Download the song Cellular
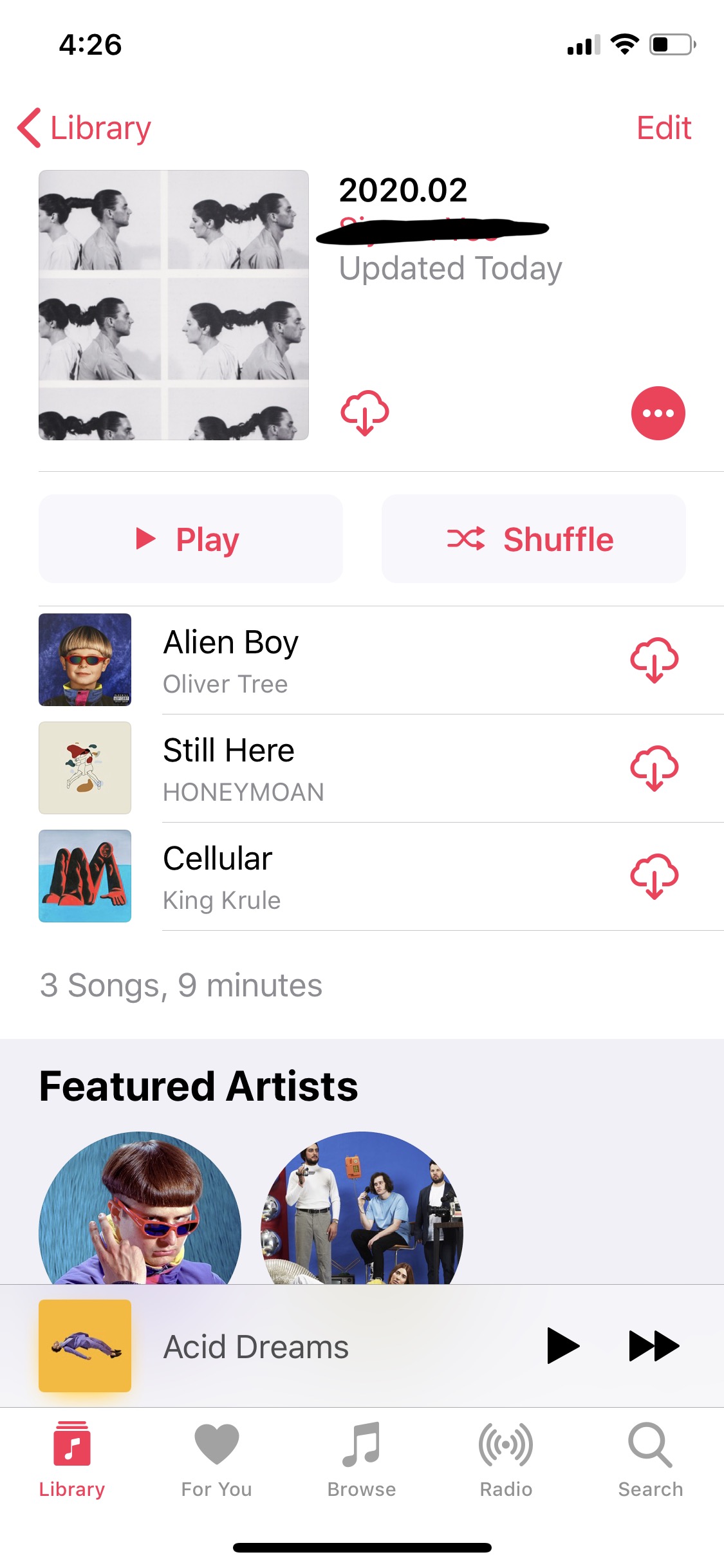Screen dimensions: 724x1568 pos(654,876)
